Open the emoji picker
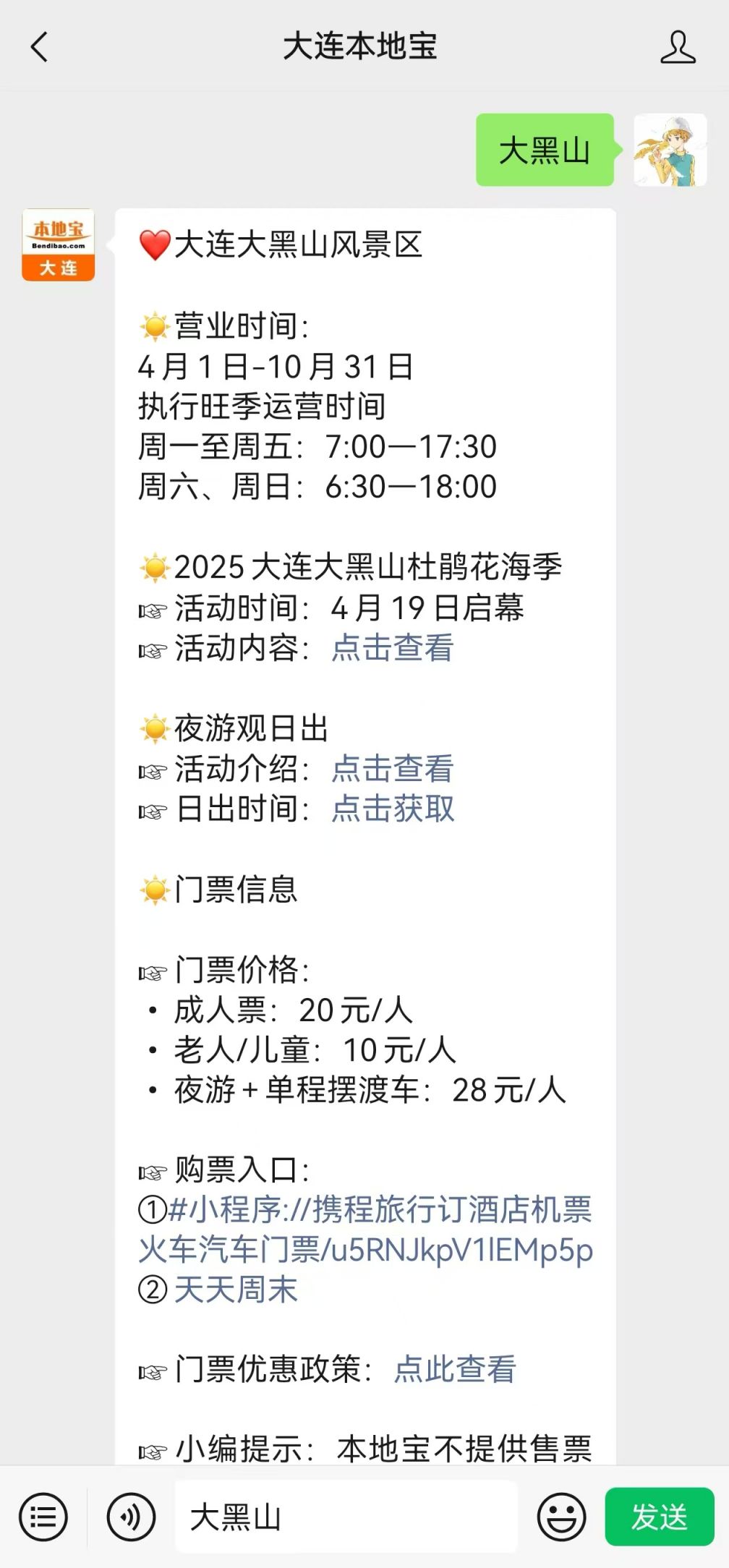This screenshot has width=729, height=1568. pos(561,1517)
